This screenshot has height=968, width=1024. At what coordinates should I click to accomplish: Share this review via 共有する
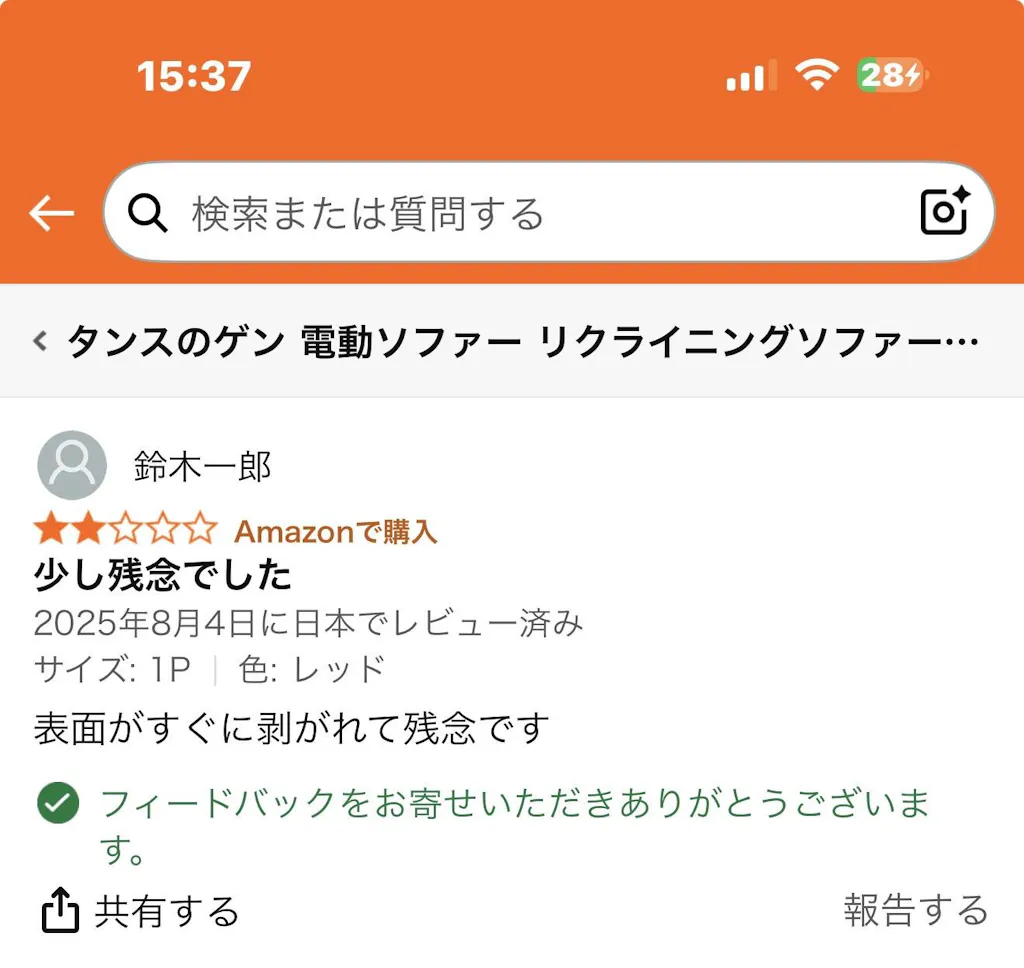point(140,912)
